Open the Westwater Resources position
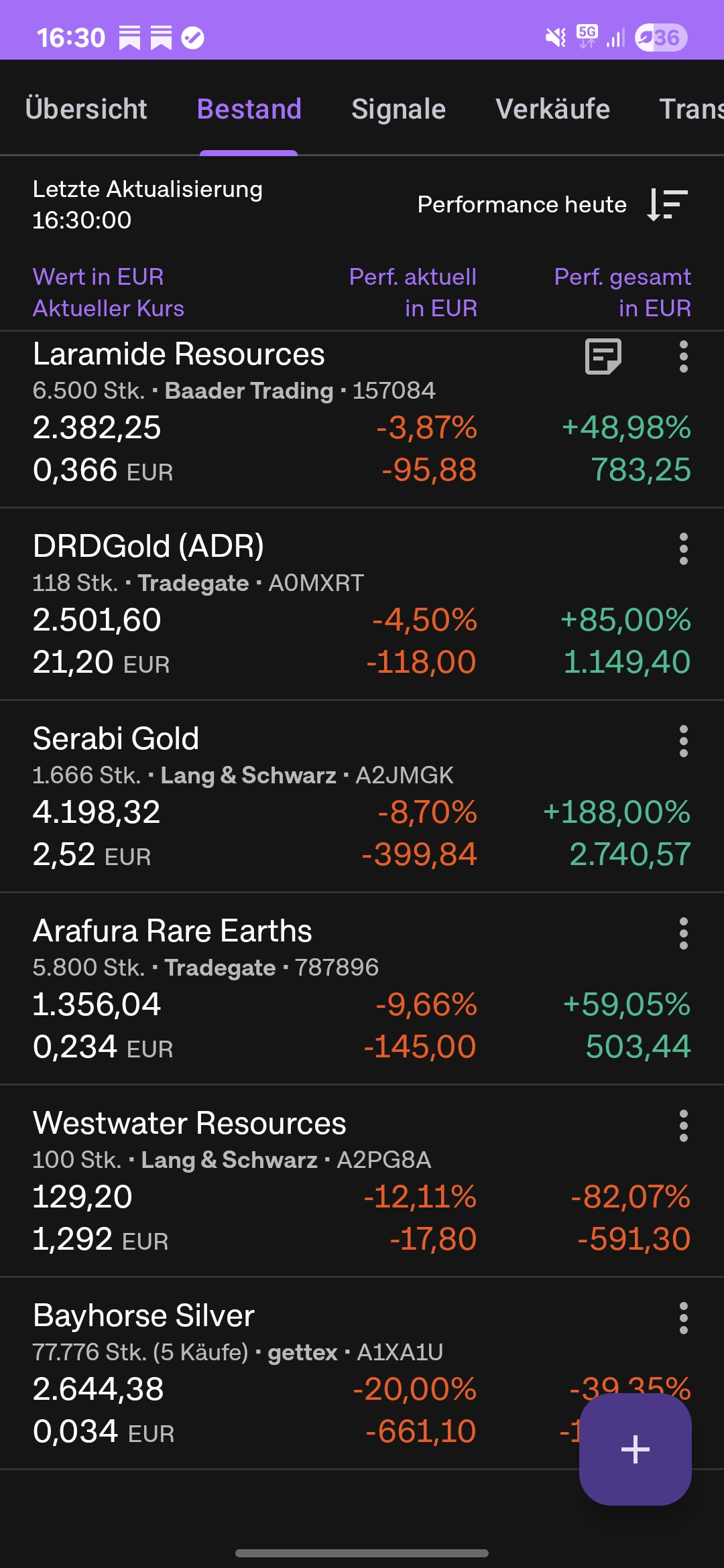724x1568 pixels. (x=189, y=1124)
